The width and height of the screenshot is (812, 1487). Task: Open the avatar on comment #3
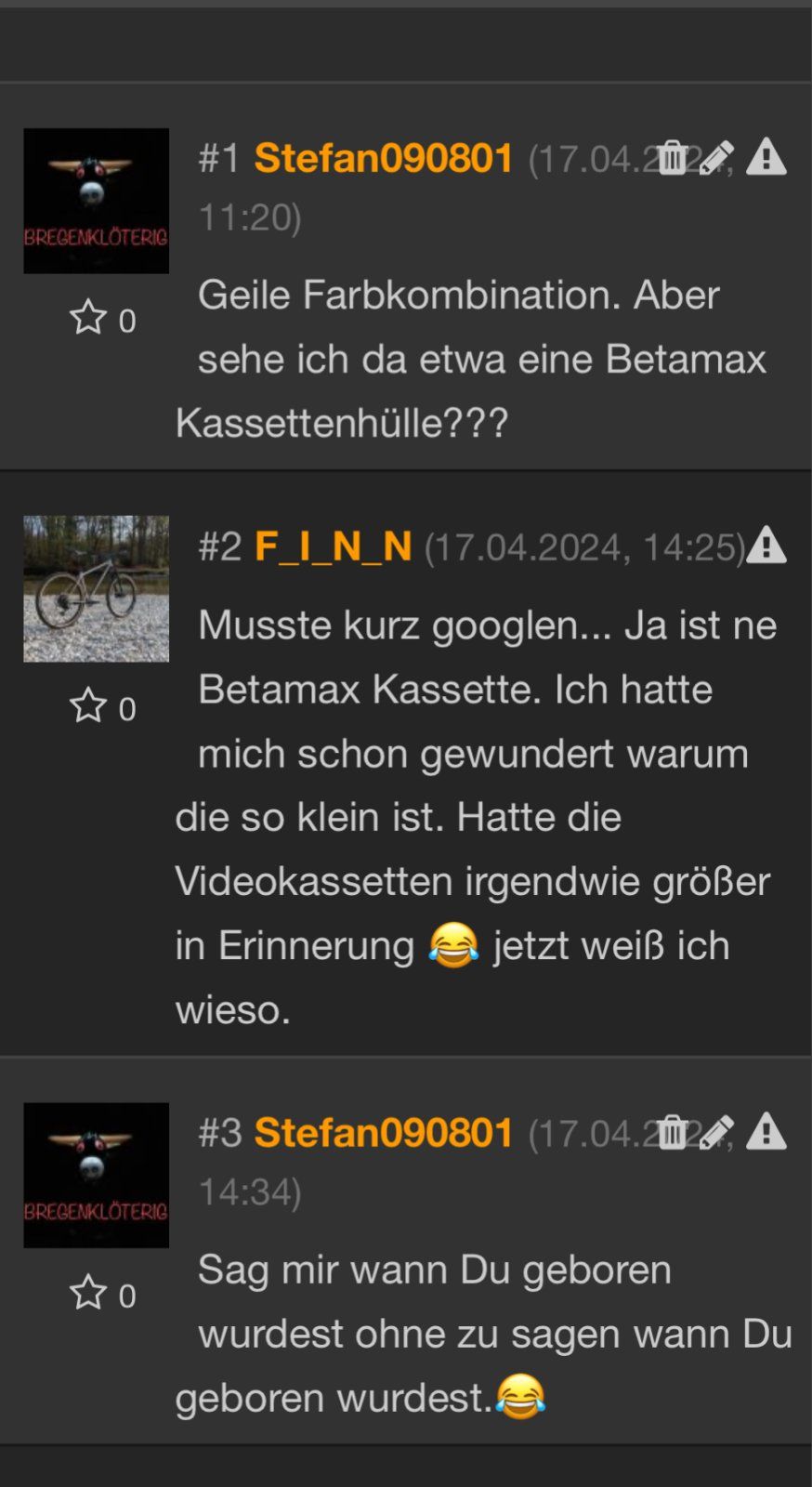point(97,1176)
